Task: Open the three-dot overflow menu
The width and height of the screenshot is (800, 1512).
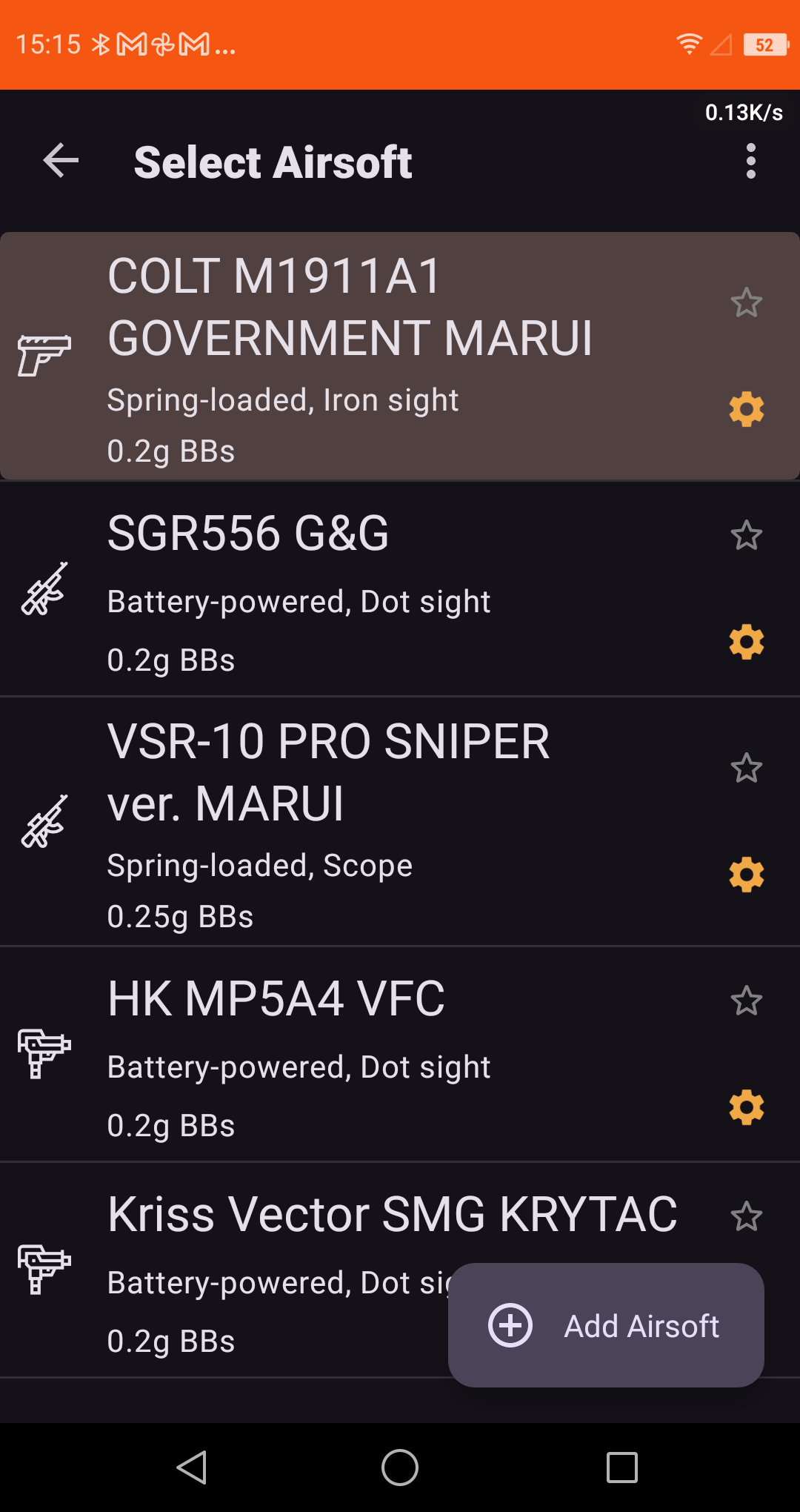Action: 750,162
